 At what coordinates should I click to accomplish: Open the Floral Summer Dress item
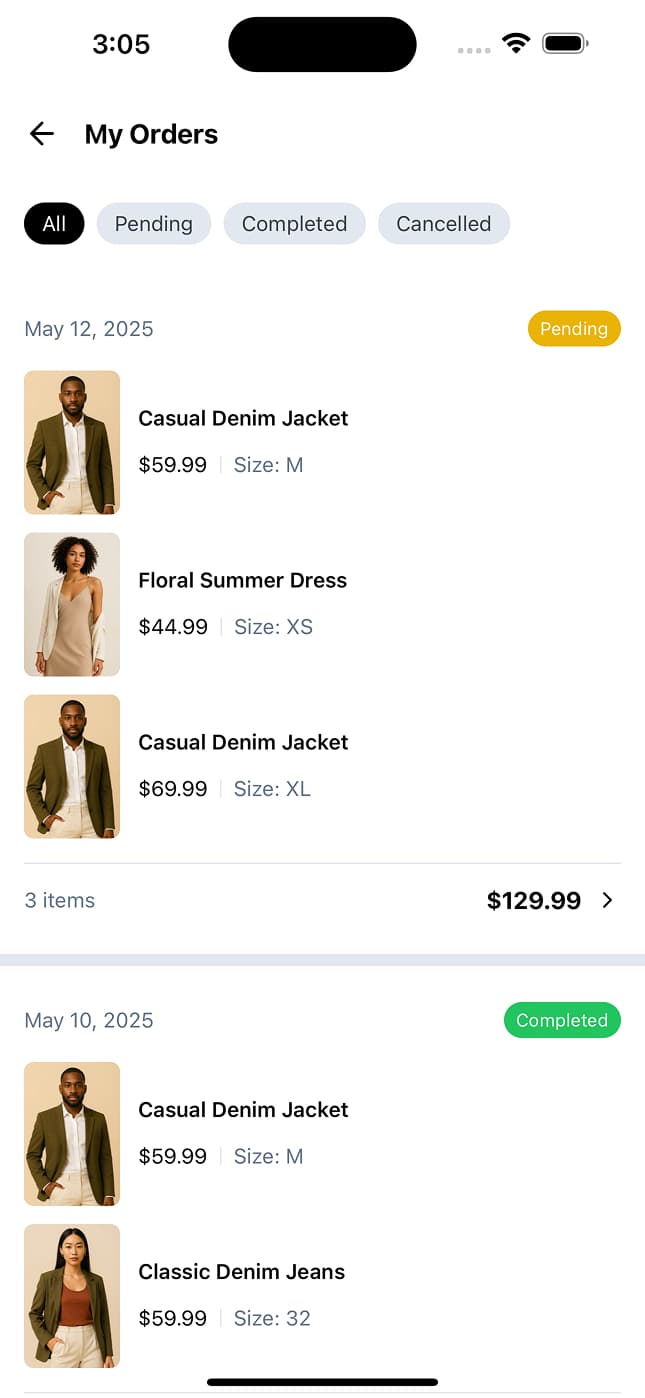coord(242,581)
